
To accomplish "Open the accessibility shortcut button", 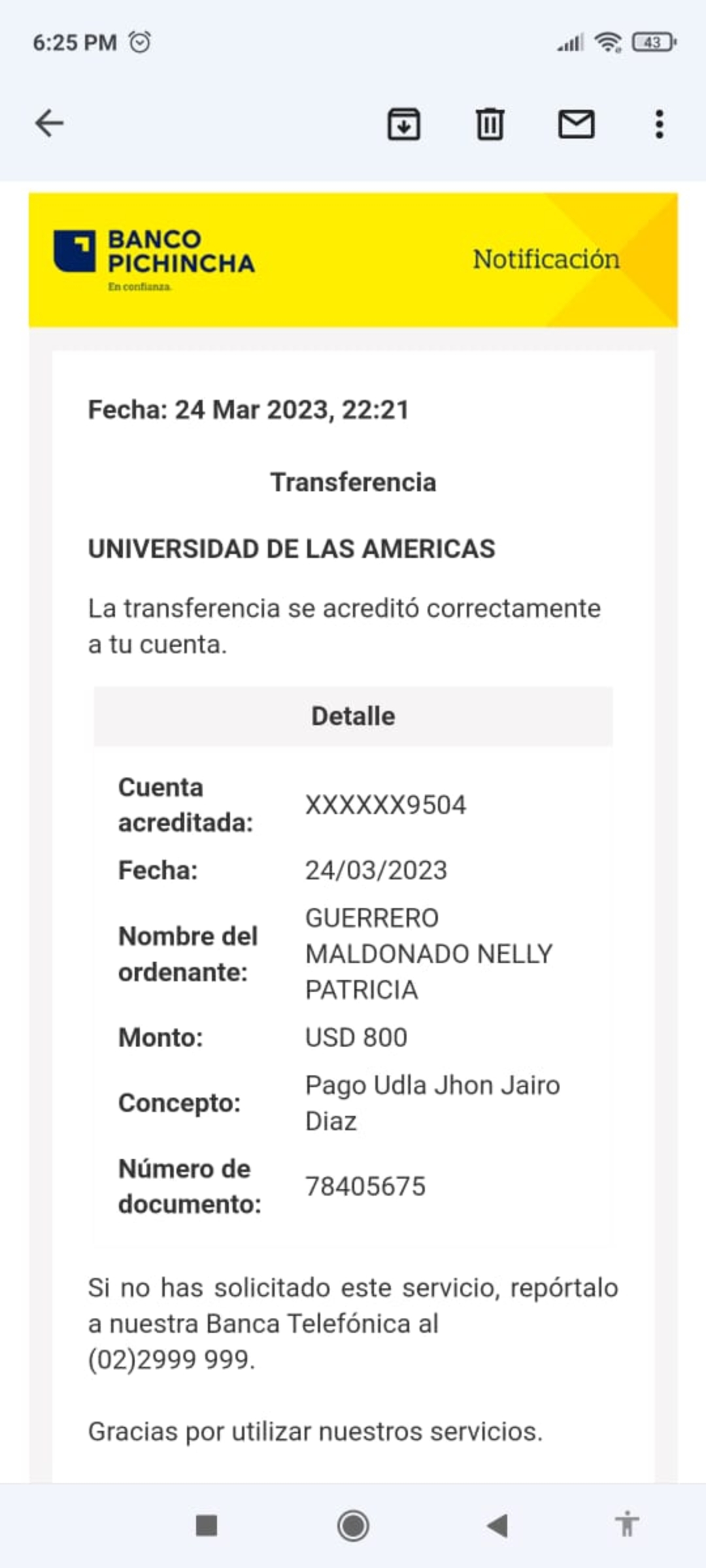I will click(627, 1525).
